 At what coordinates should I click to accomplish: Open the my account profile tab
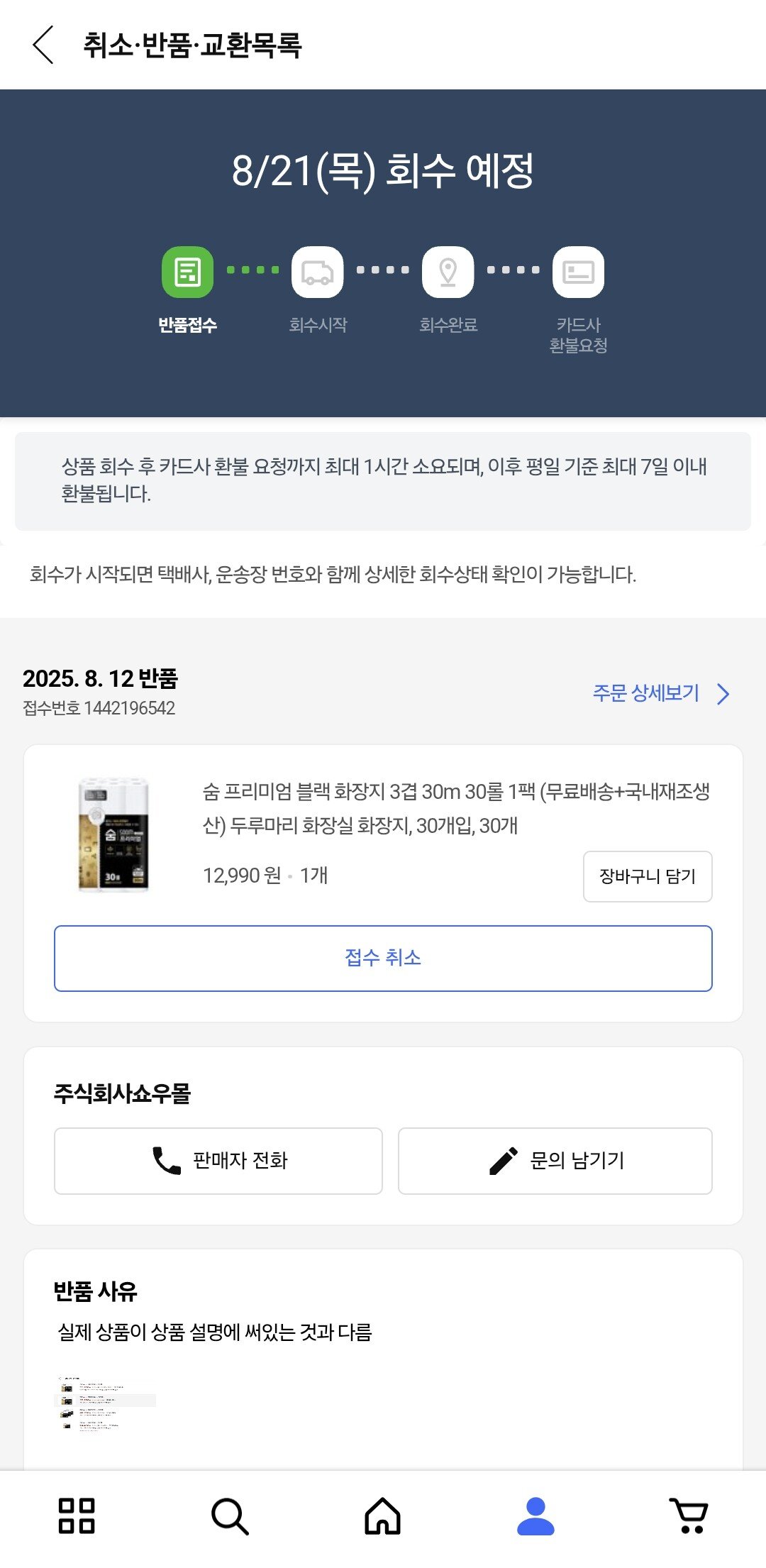pyautogui.click(x=535, y=1515)
